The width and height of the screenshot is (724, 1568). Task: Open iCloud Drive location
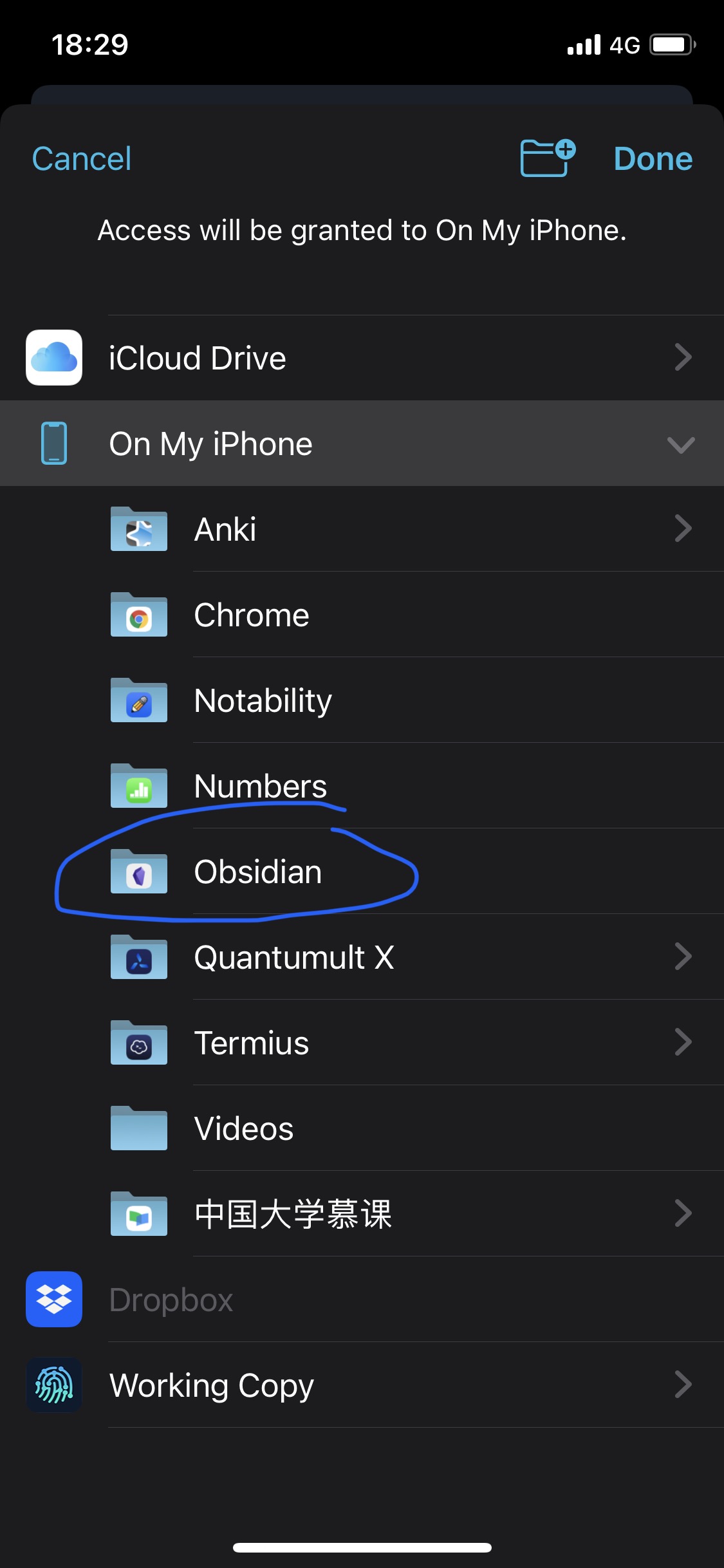[360, 358]
